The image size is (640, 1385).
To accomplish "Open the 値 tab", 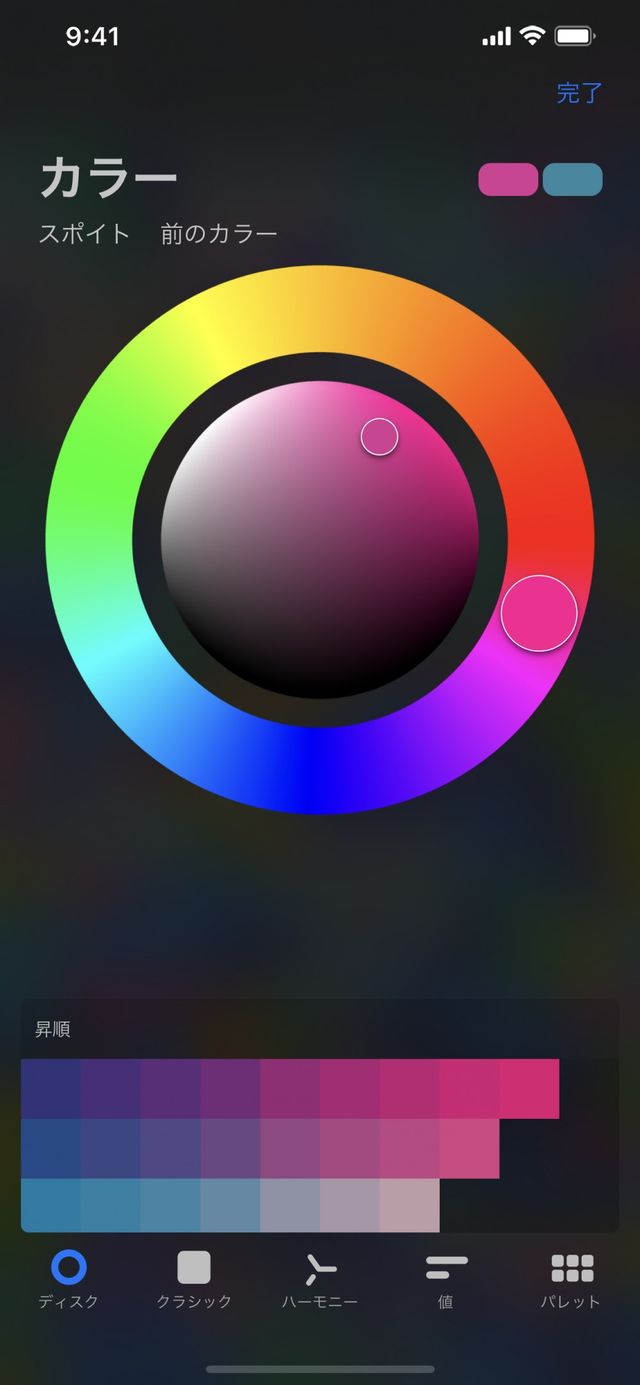I will (446, 1280).
